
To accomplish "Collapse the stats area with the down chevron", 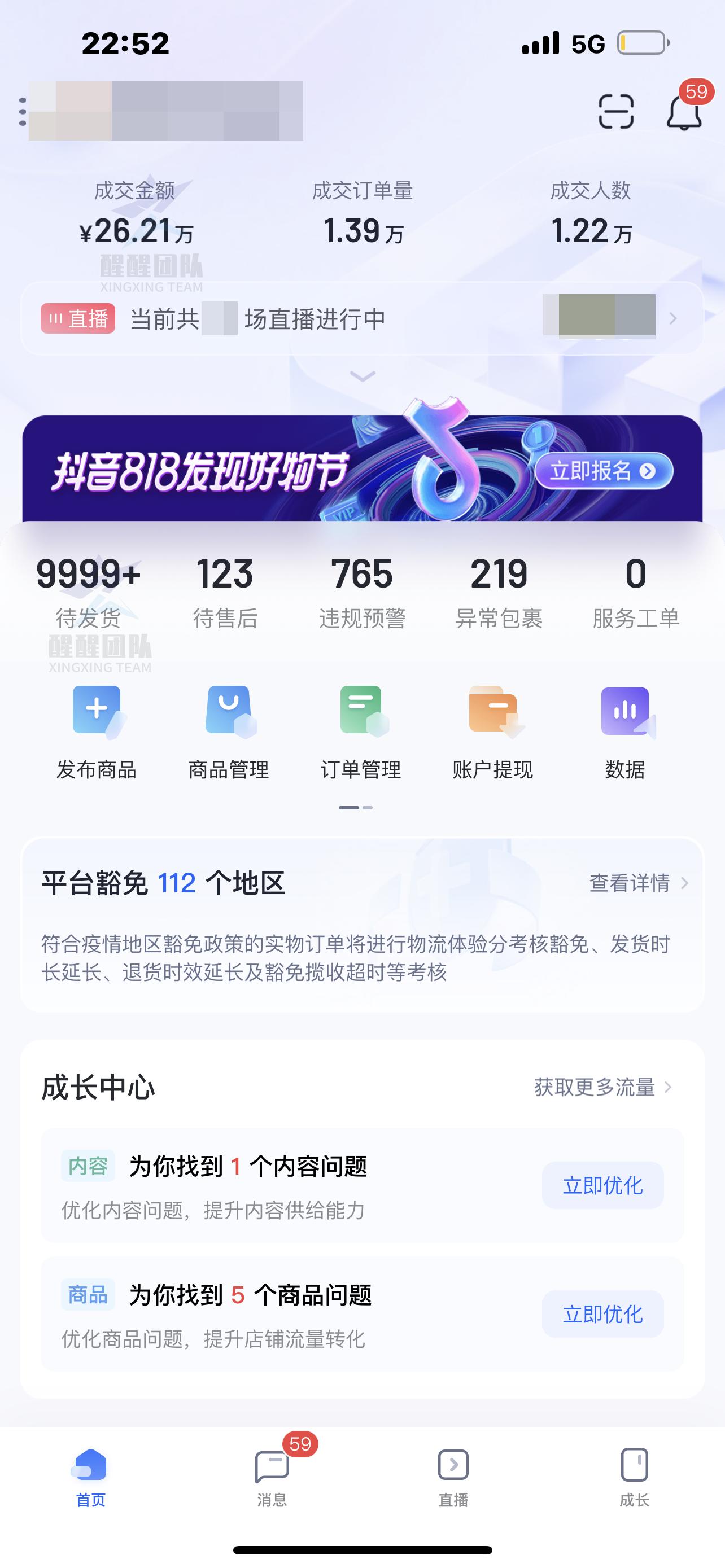I will 362,375.
